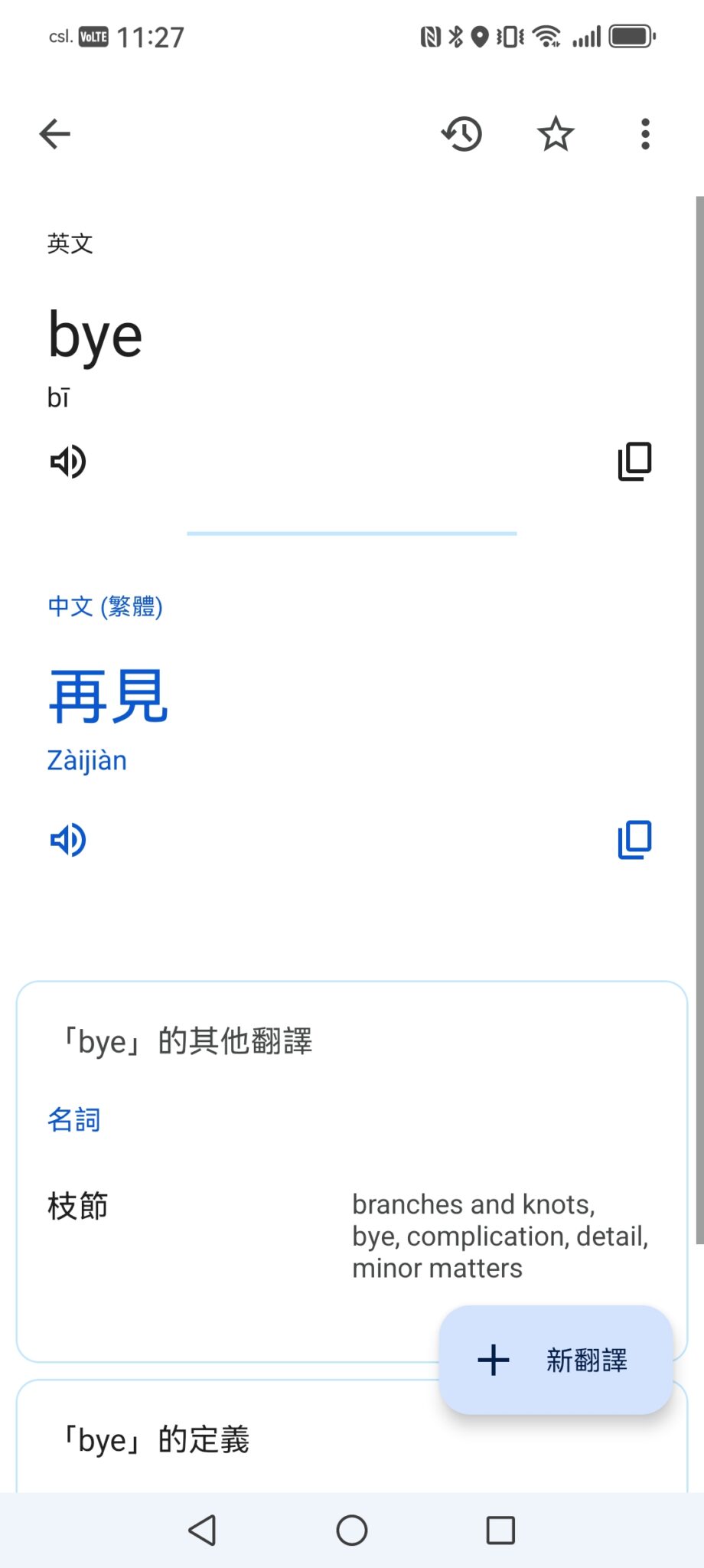Play pronunciation of the English word bye
Viewport: 704px width, 1568px height.
[67, 461]
